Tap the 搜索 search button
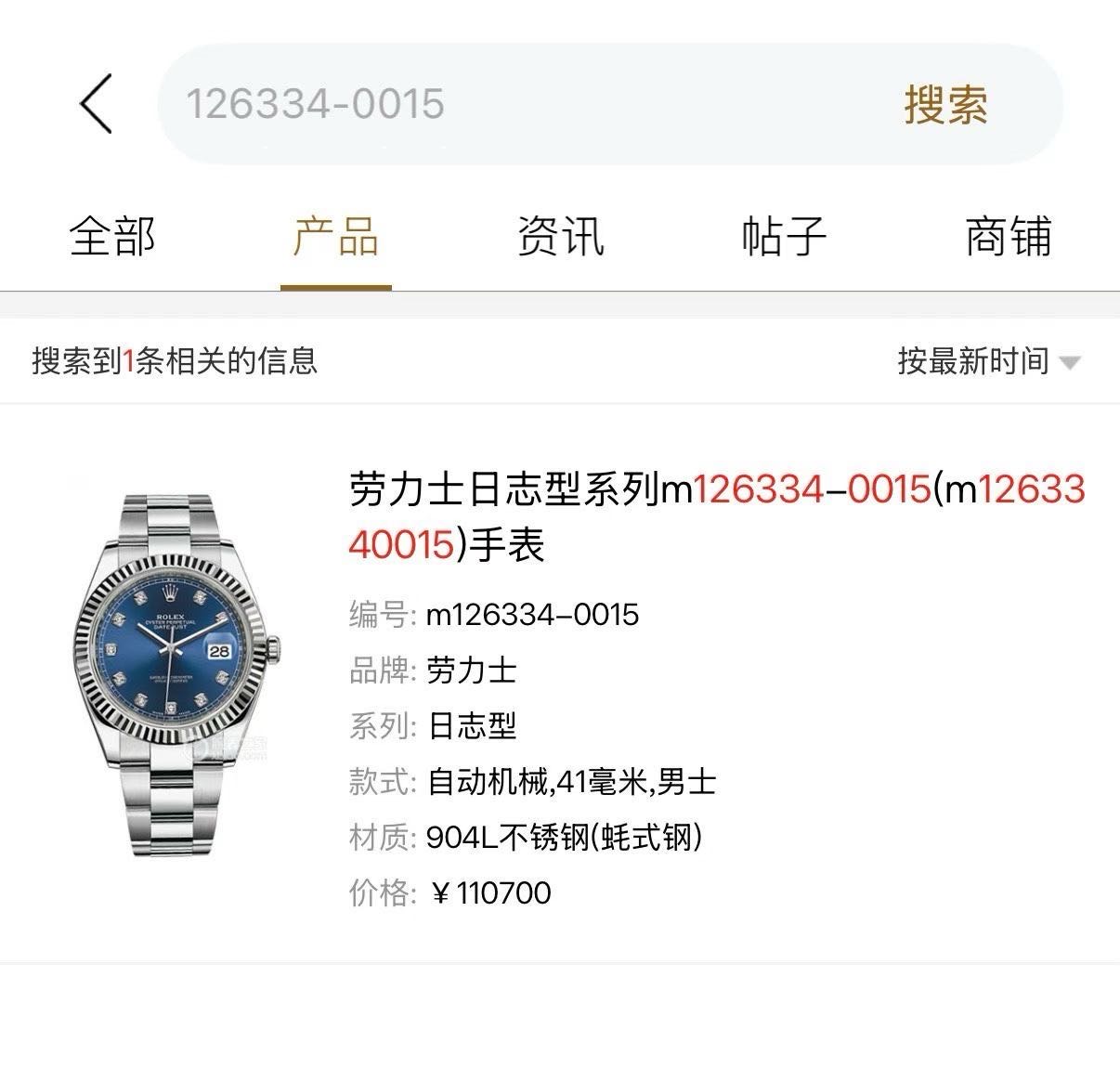 945,104
